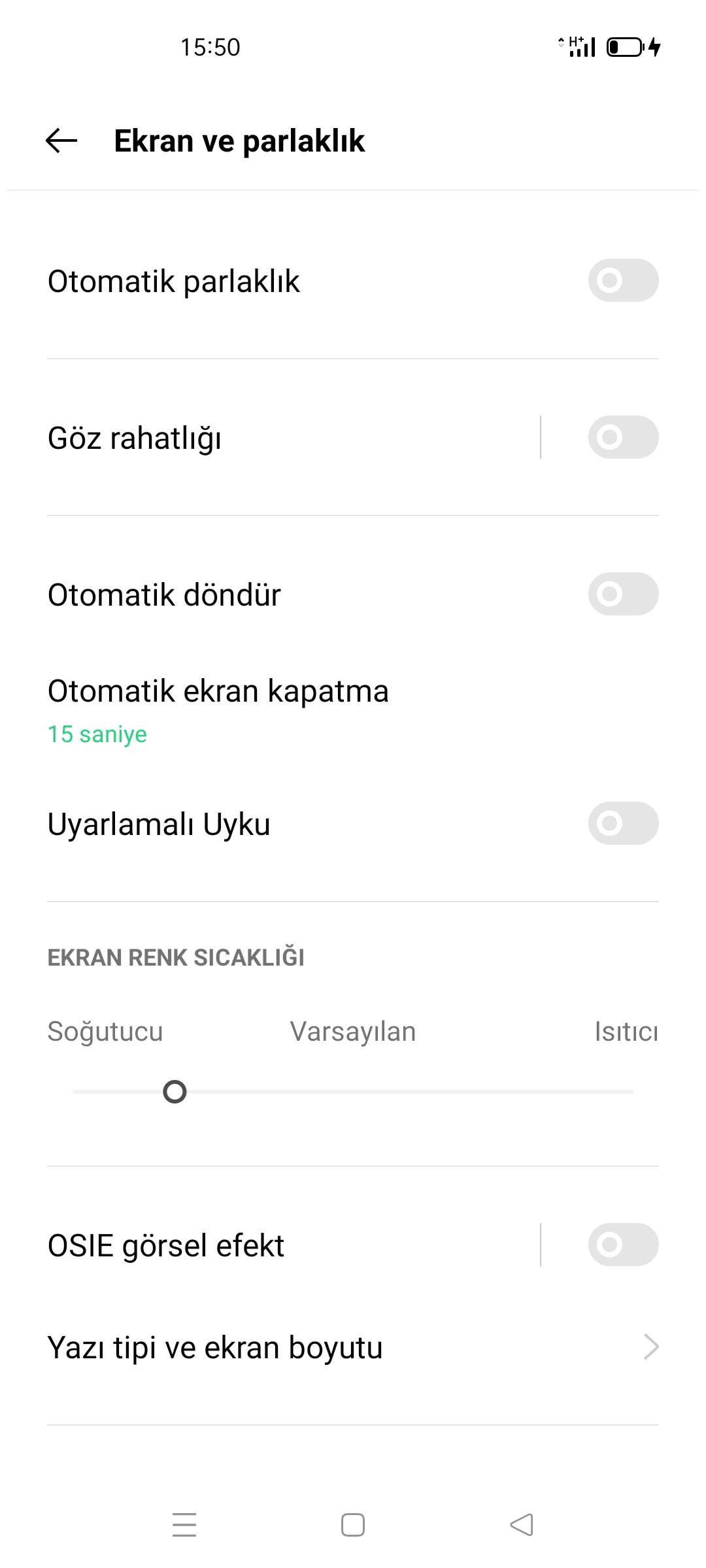The width and height of the screenshot is (706, 1568).
Task: Toggle Otomatik döndür on
Action: click(x=623, y=594)
